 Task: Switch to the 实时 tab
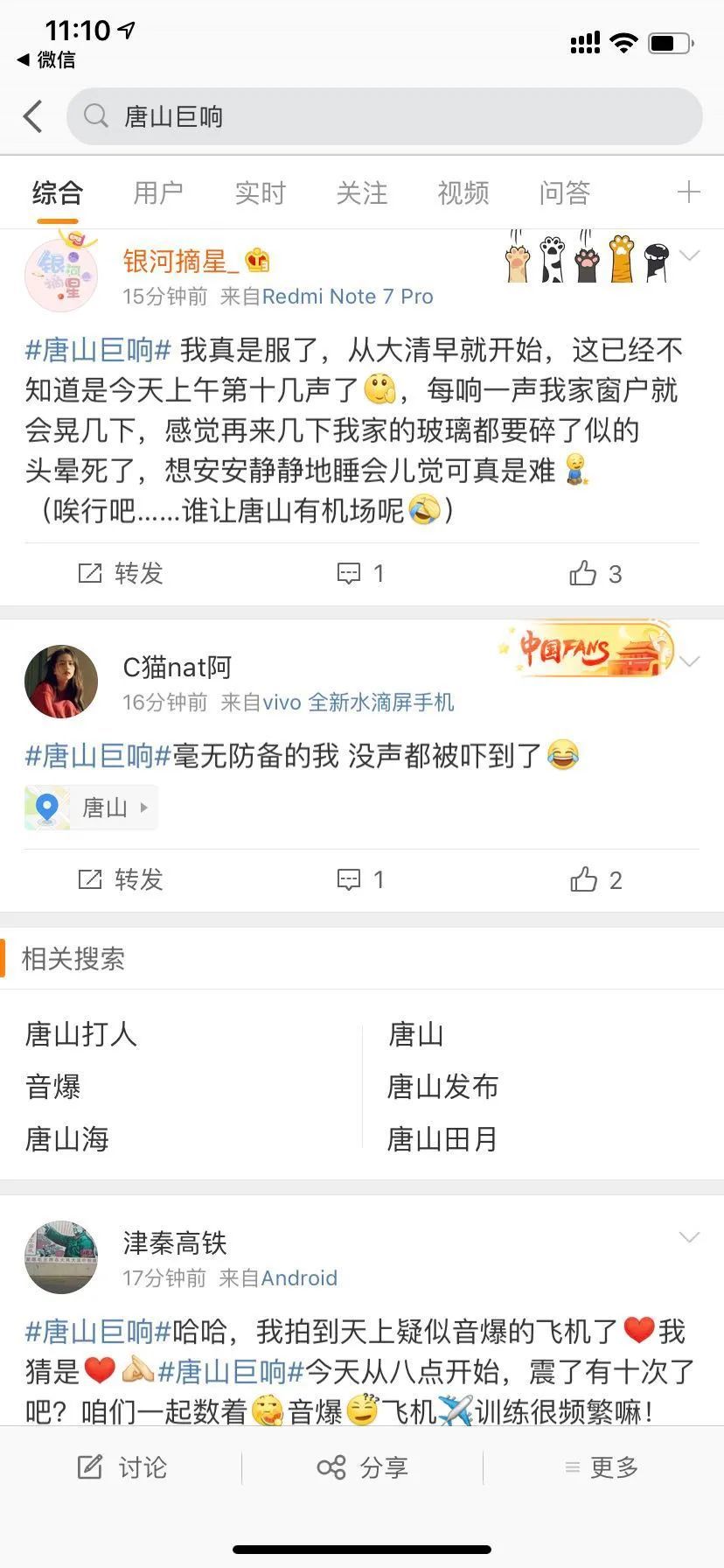(x=260, y=192)
